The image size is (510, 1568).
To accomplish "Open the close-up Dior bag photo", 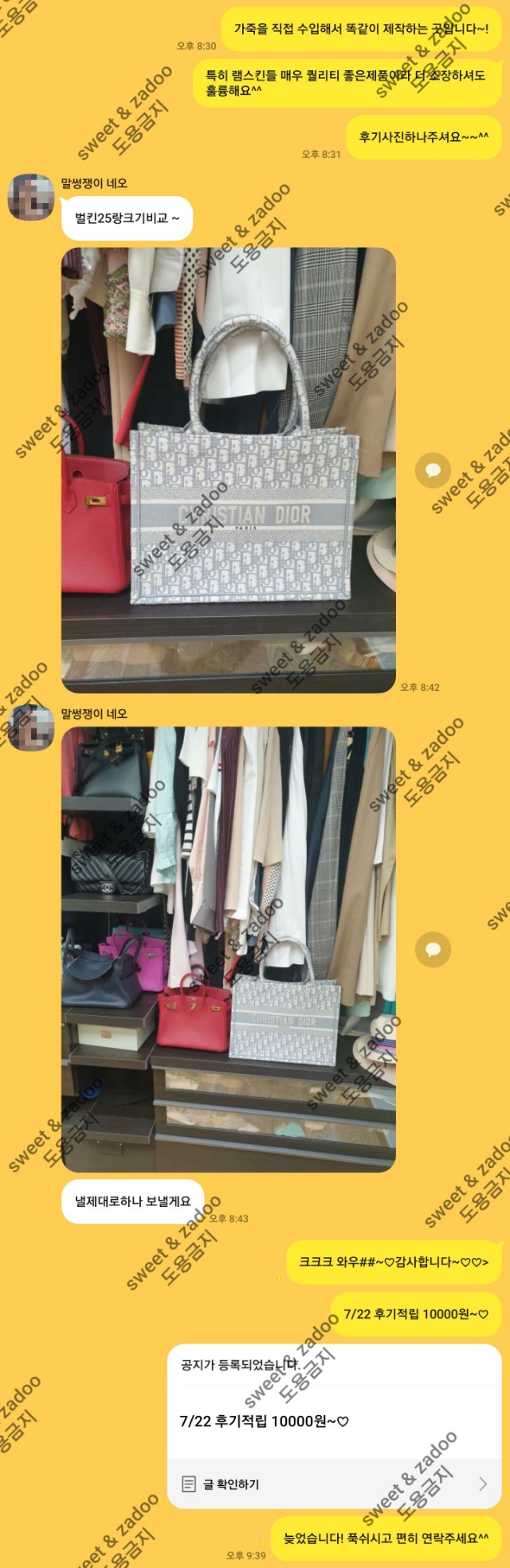I will point(228,470).
